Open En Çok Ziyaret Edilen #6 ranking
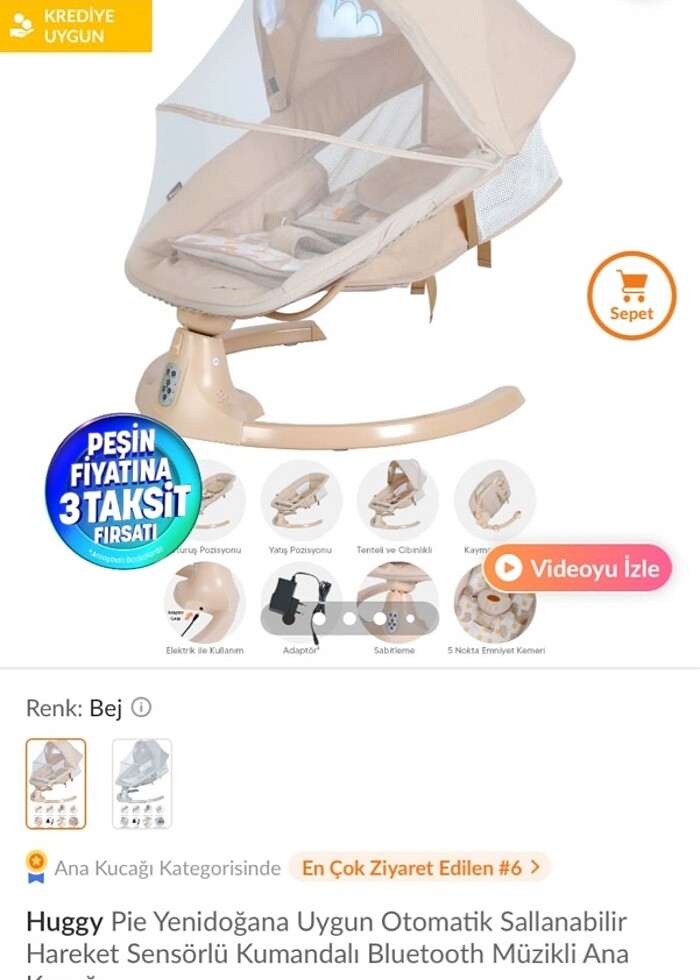700x980 pixels. click(x=419, y=867)
